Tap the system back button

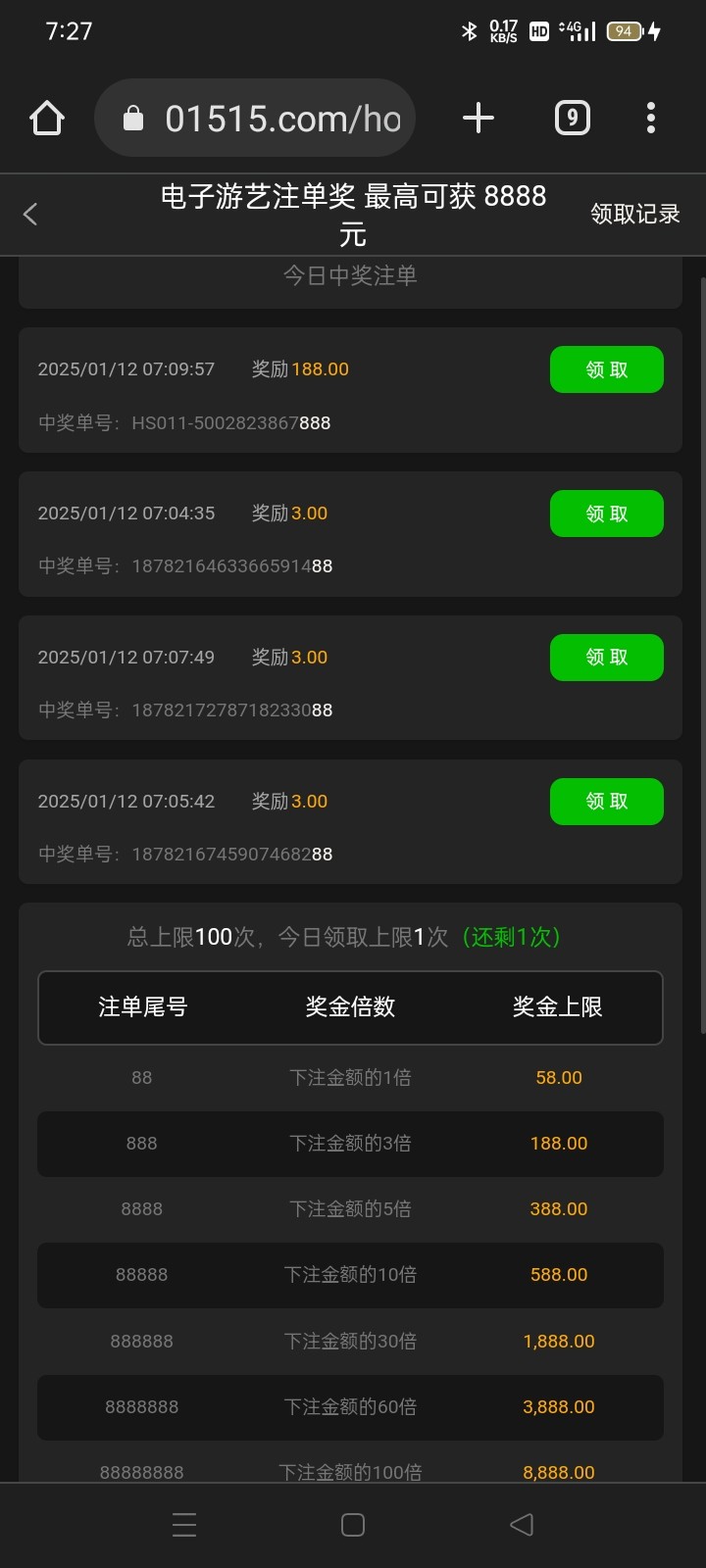pos(522,1525)
